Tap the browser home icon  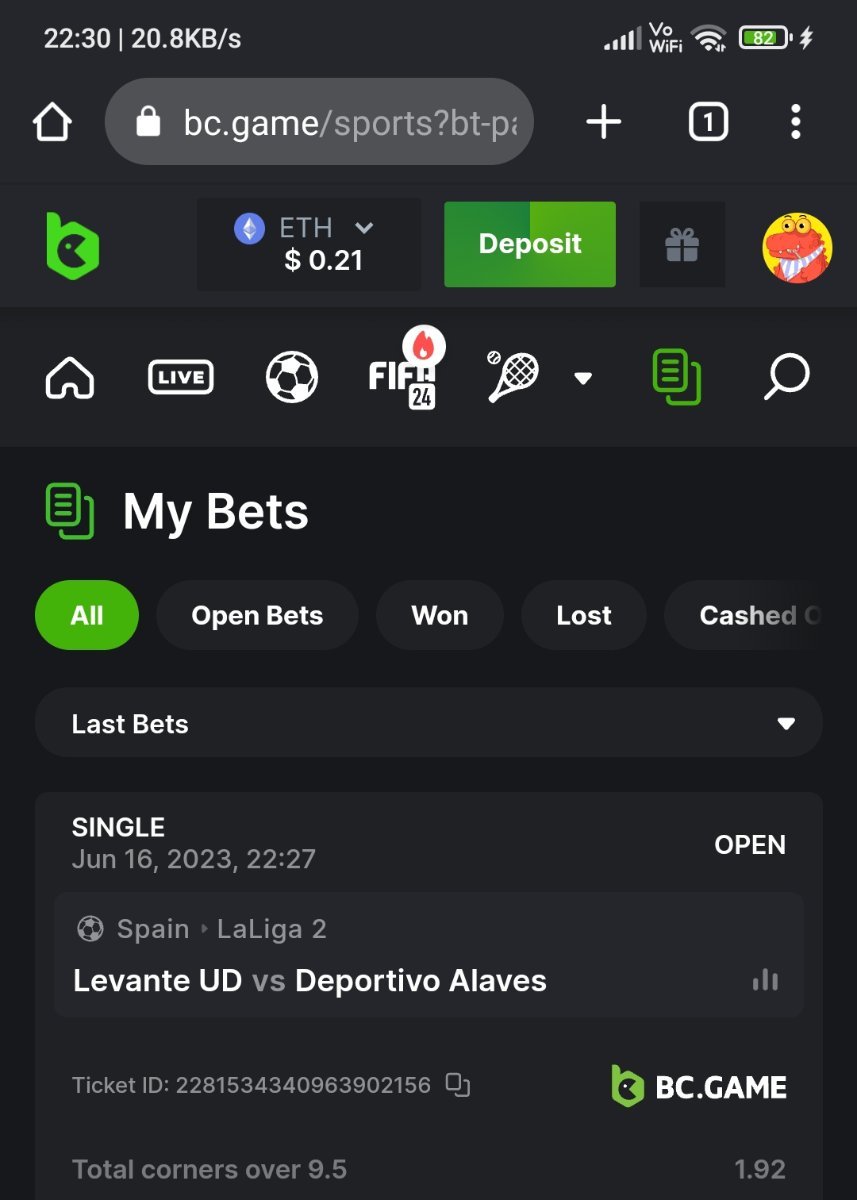(x=53, y=123)
